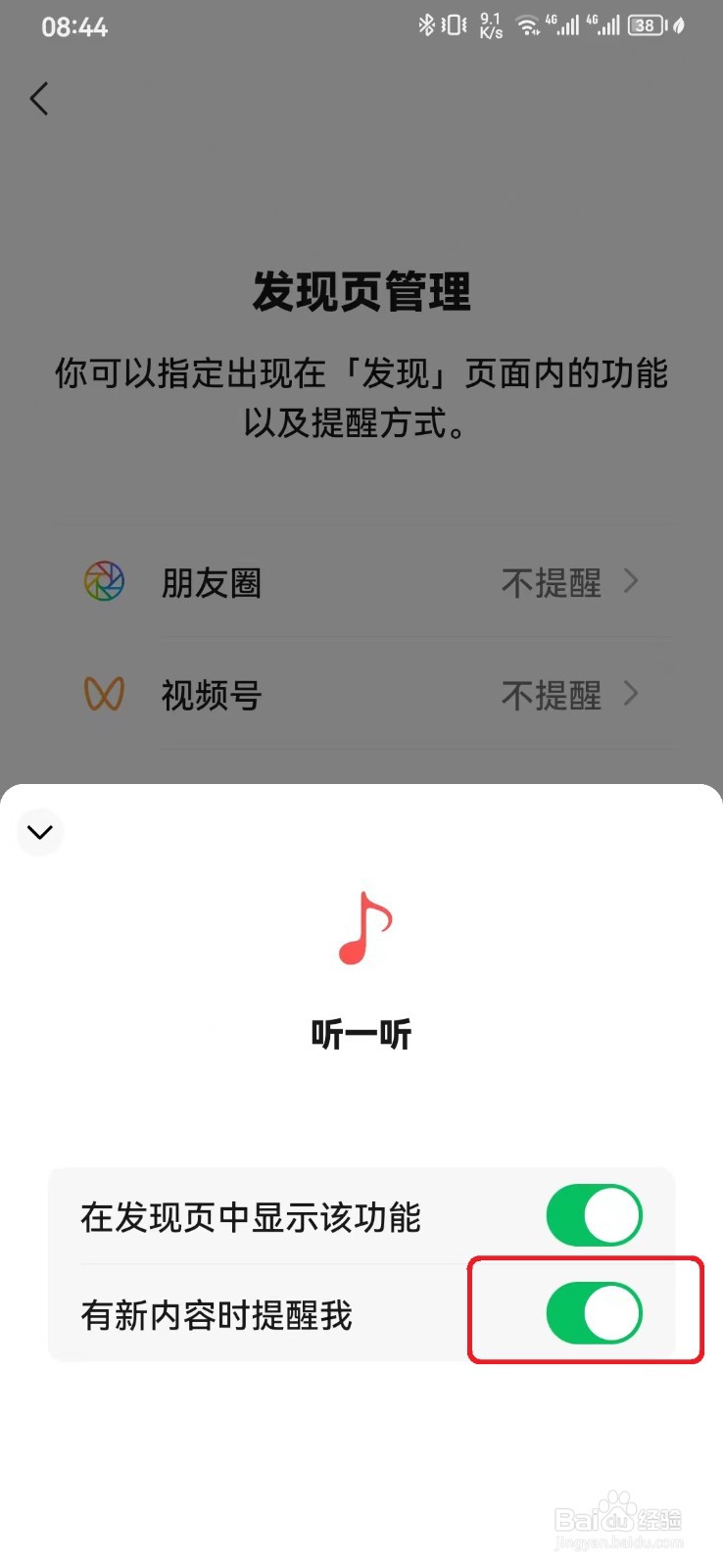723x1568 pixels.
Task: Tap the back arrow at top left
Action: 39,98
